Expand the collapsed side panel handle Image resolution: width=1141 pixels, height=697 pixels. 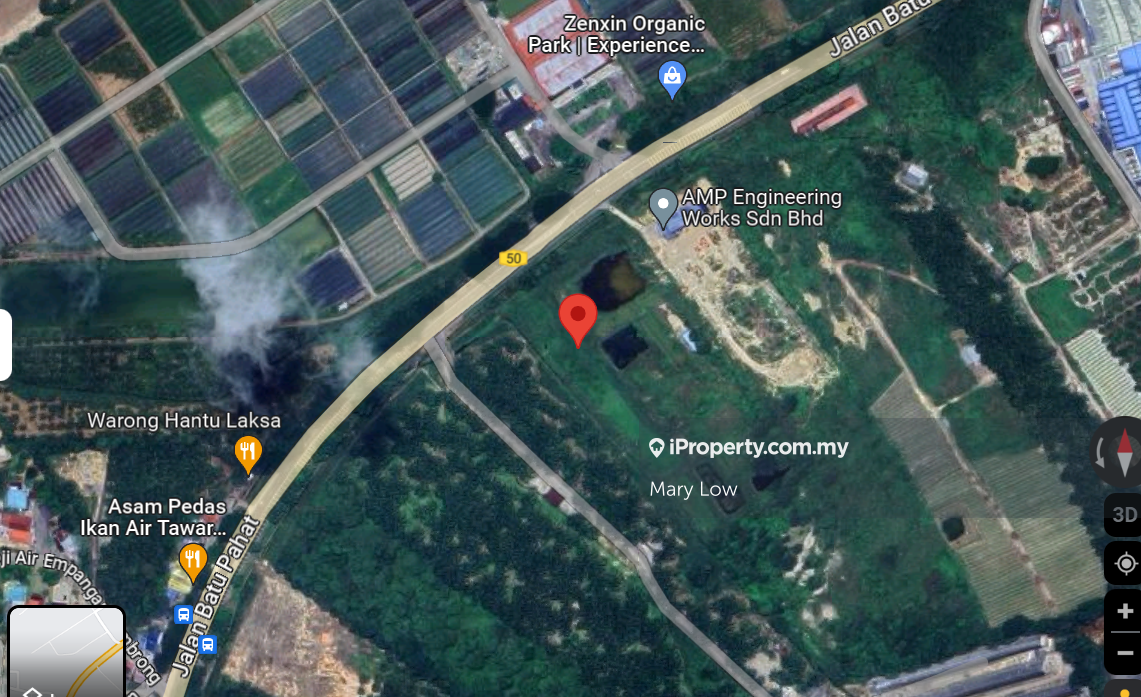(5, 345)
